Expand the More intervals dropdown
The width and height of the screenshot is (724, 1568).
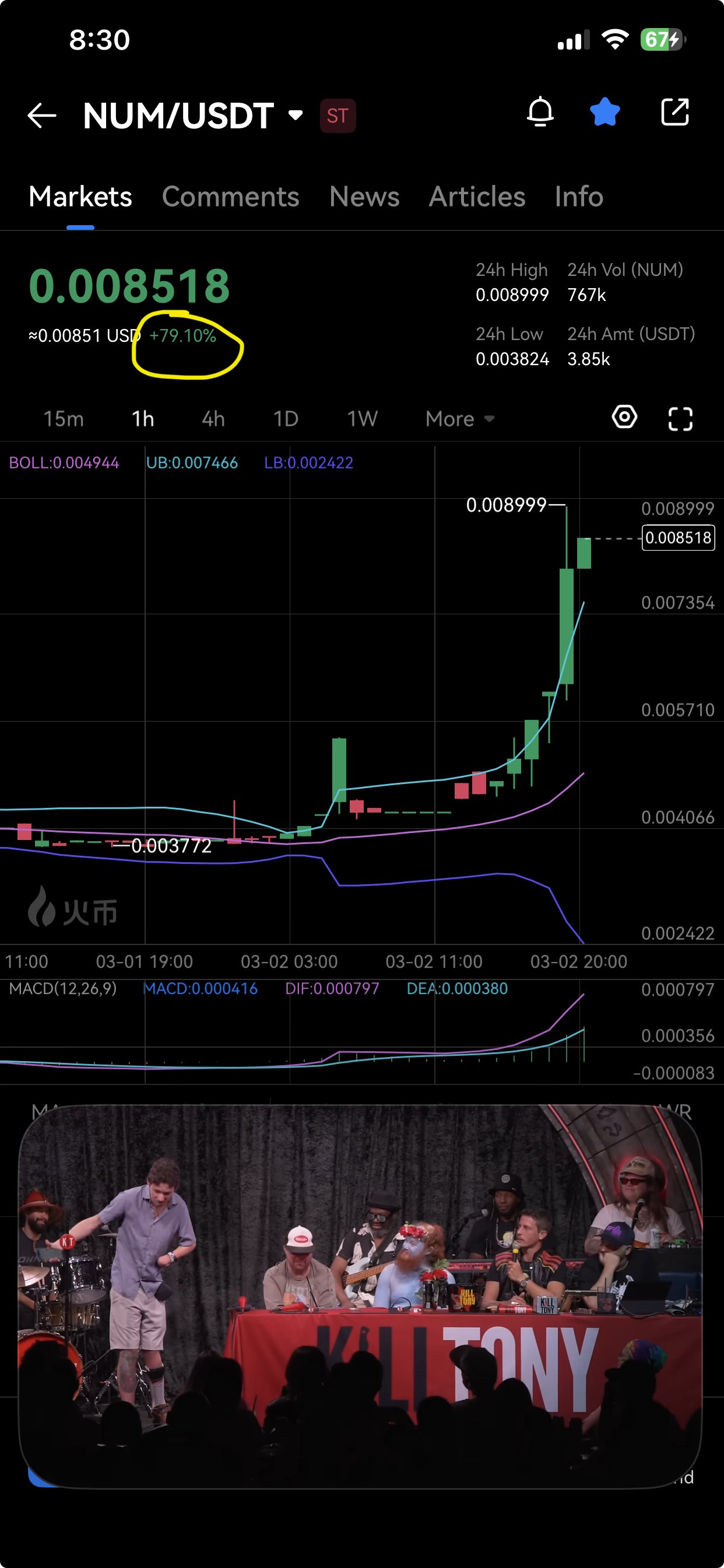[460, 419]
